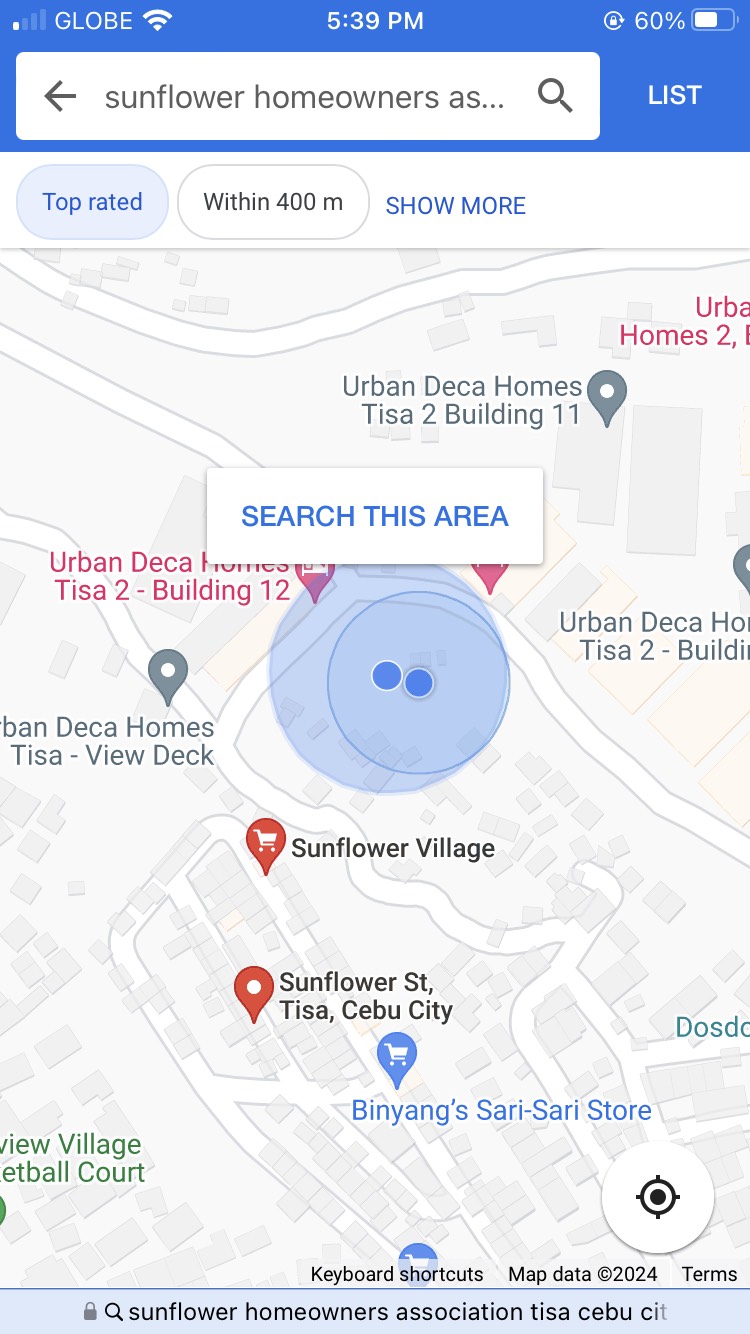This screenshot has height=1334, width=750.
Task: Edit the sunflower homeowners search query
Action: coord(305,97)
